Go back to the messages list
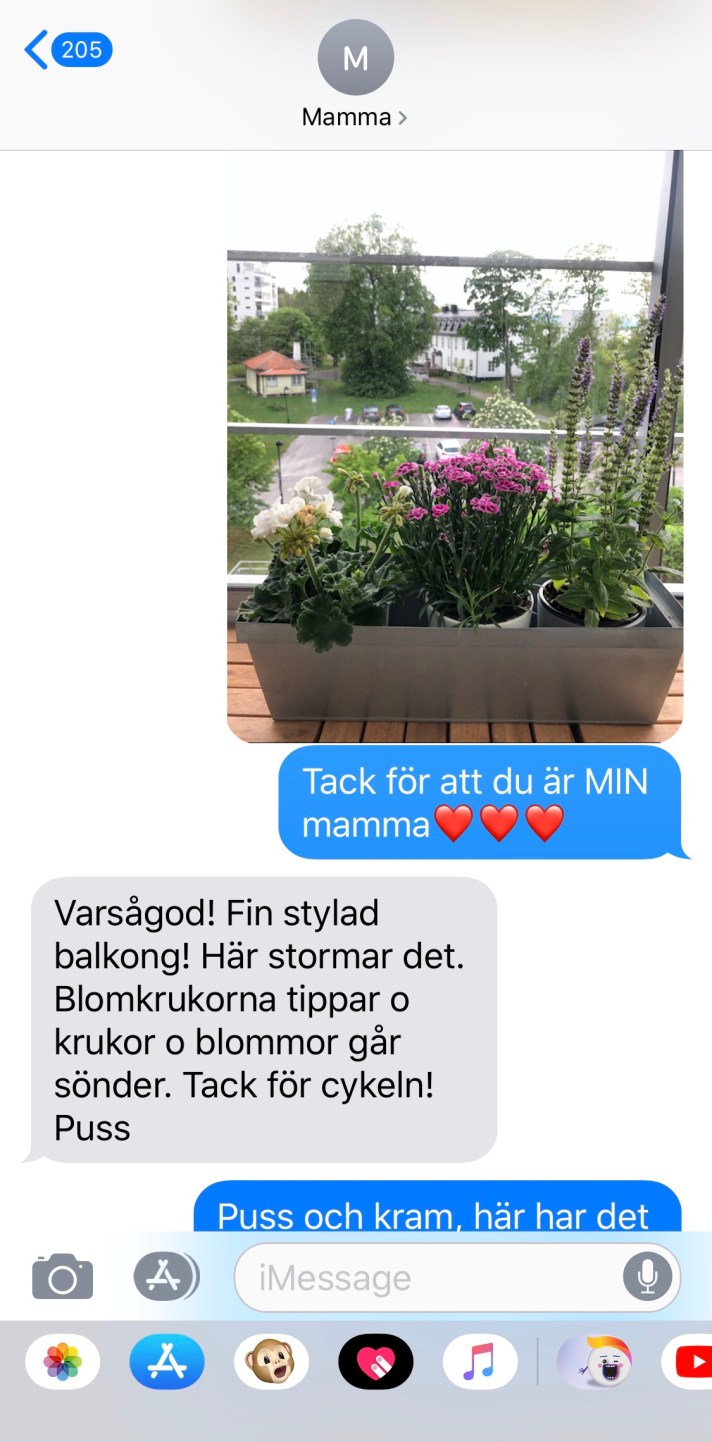The image size is (712, 1442). (68, 50)
